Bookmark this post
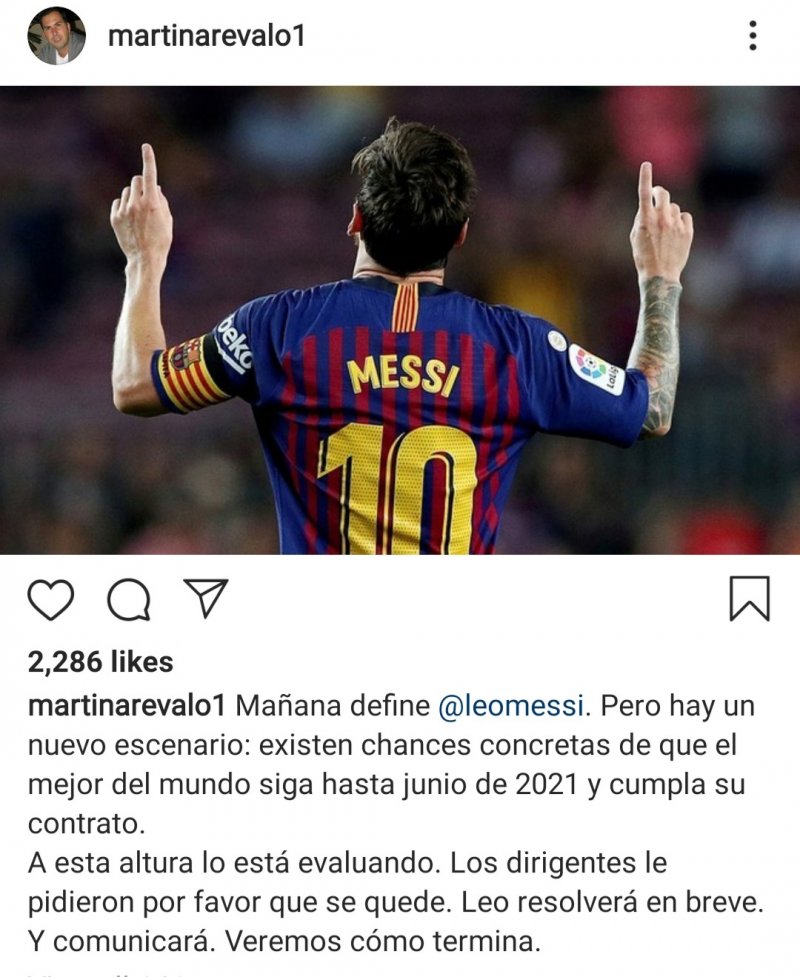Screen dimensions: 800x977 coord(749,599)
